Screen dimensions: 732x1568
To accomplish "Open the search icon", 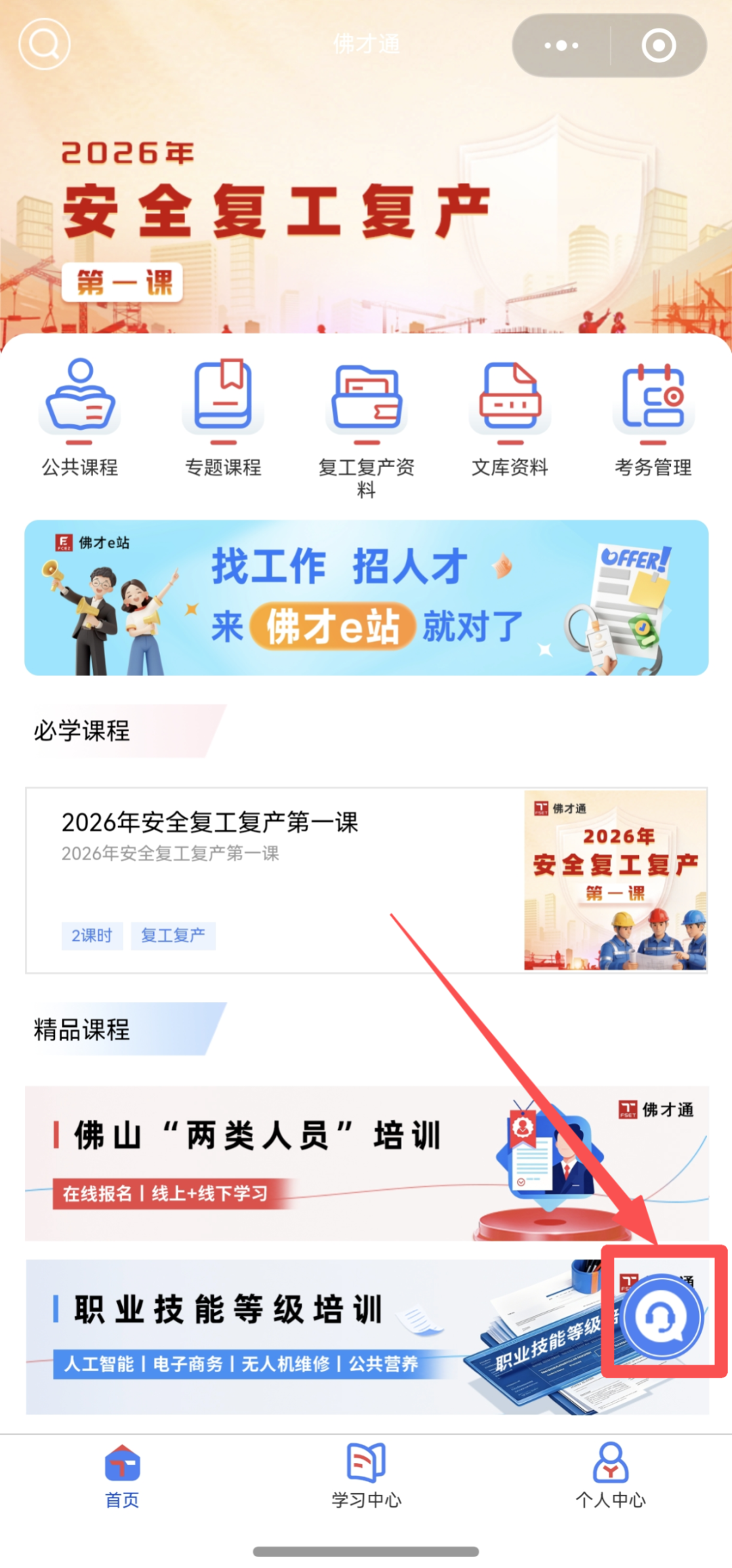I will tap(44, 45).
